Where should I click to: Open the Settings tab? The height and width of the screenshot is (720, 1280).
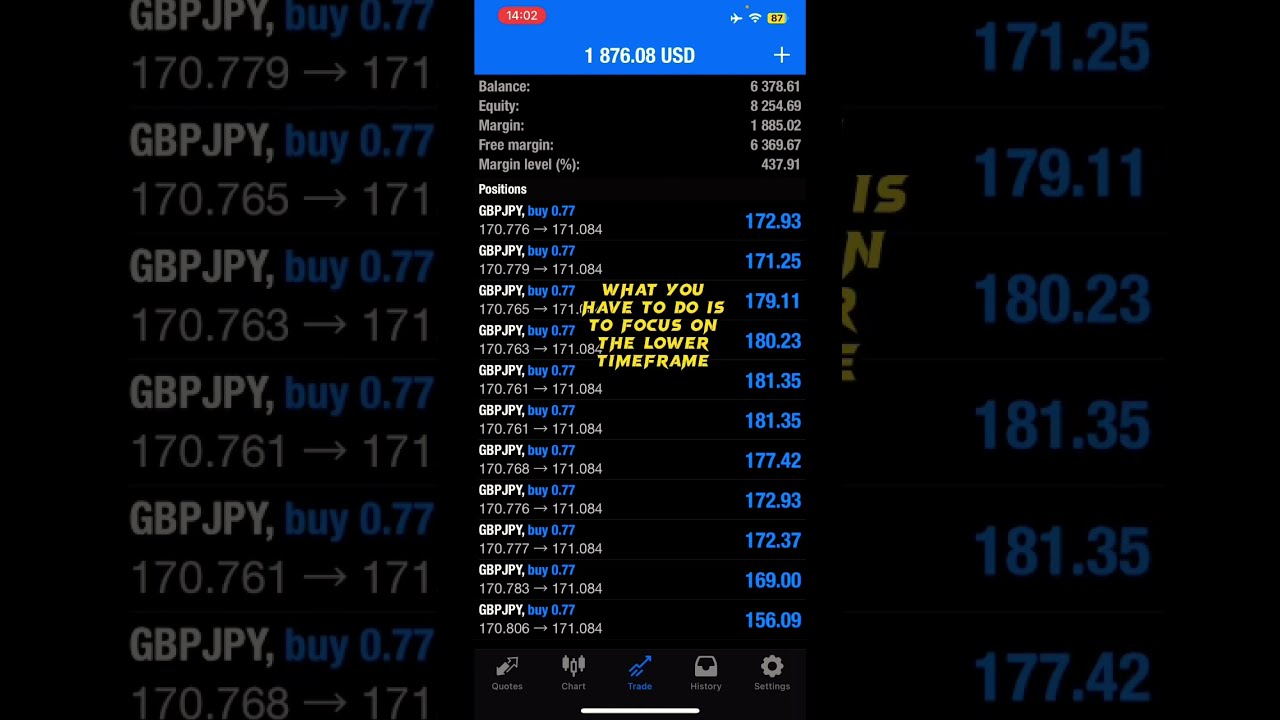coord(772,673)
